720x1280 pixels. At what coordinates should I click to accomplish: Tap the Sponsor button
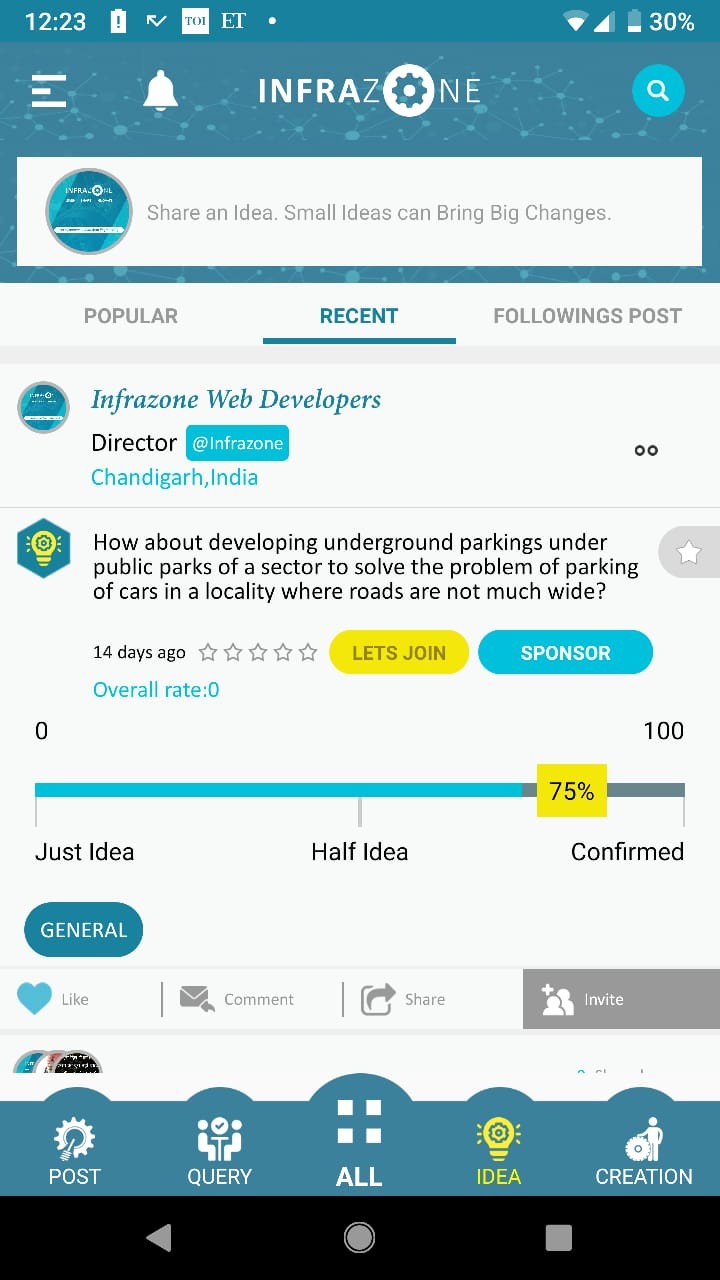[565, 653]
